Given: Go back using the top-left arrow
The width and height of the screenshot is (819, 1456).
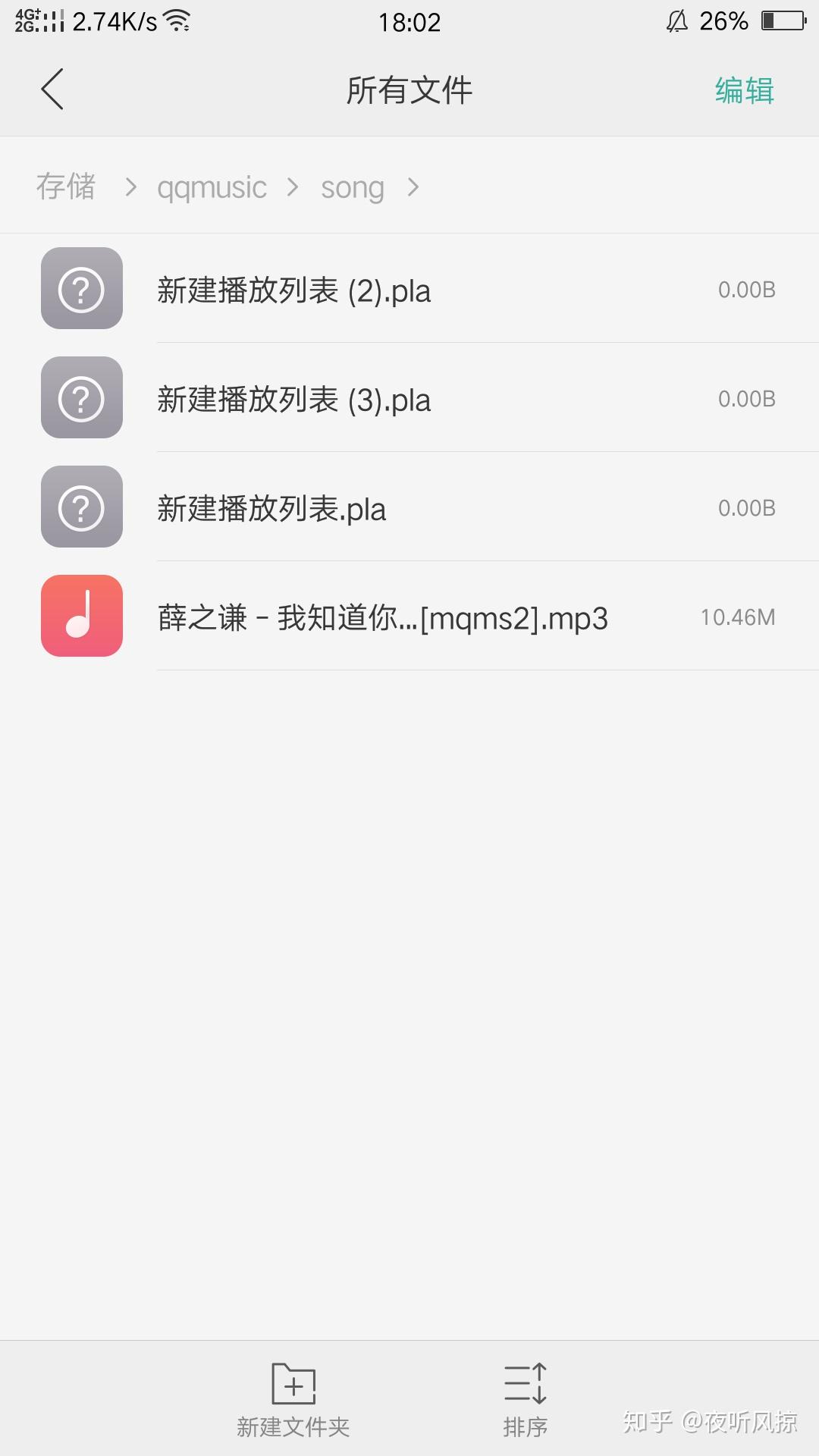Looking at the screenshot, I should [52, 89].
